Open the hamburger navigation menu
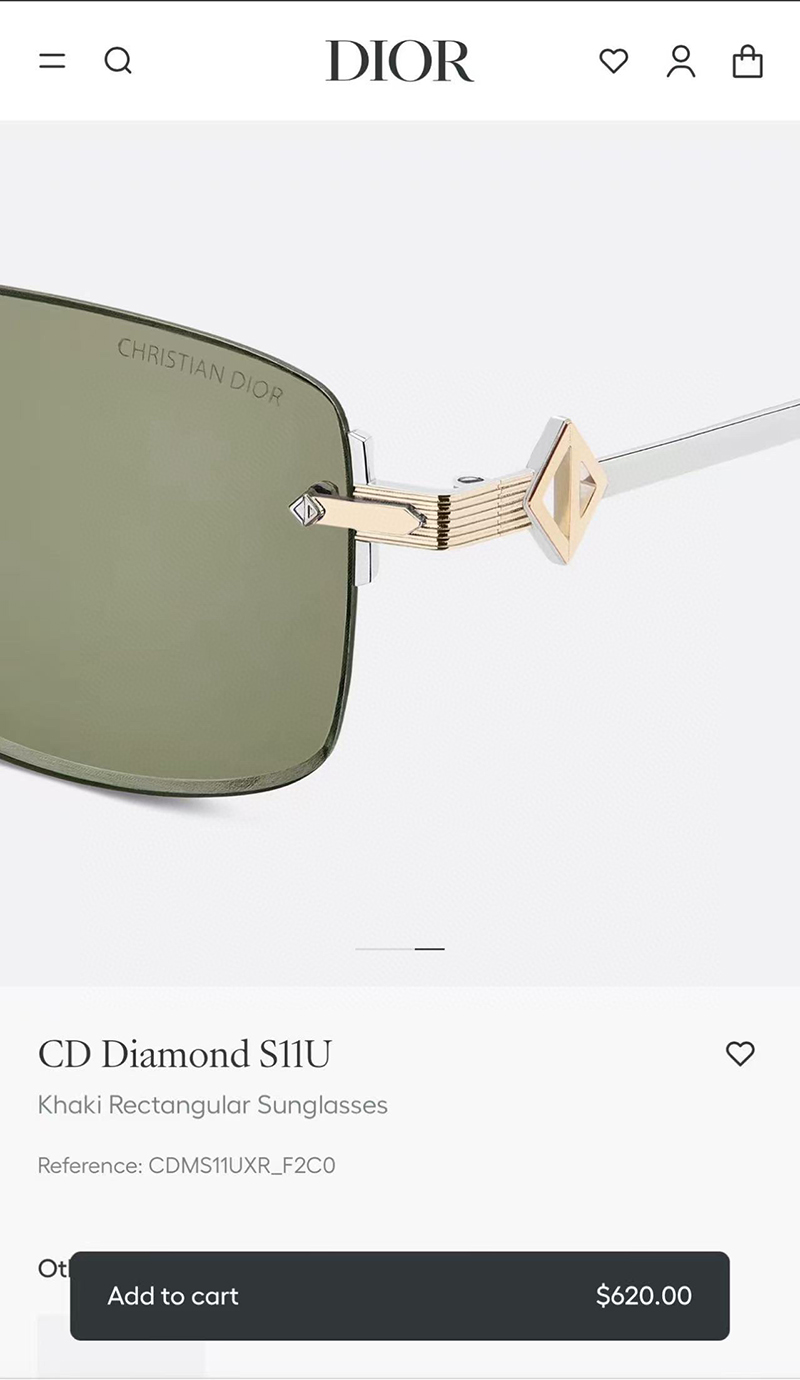800x1380 pixels. coord(52,61)
